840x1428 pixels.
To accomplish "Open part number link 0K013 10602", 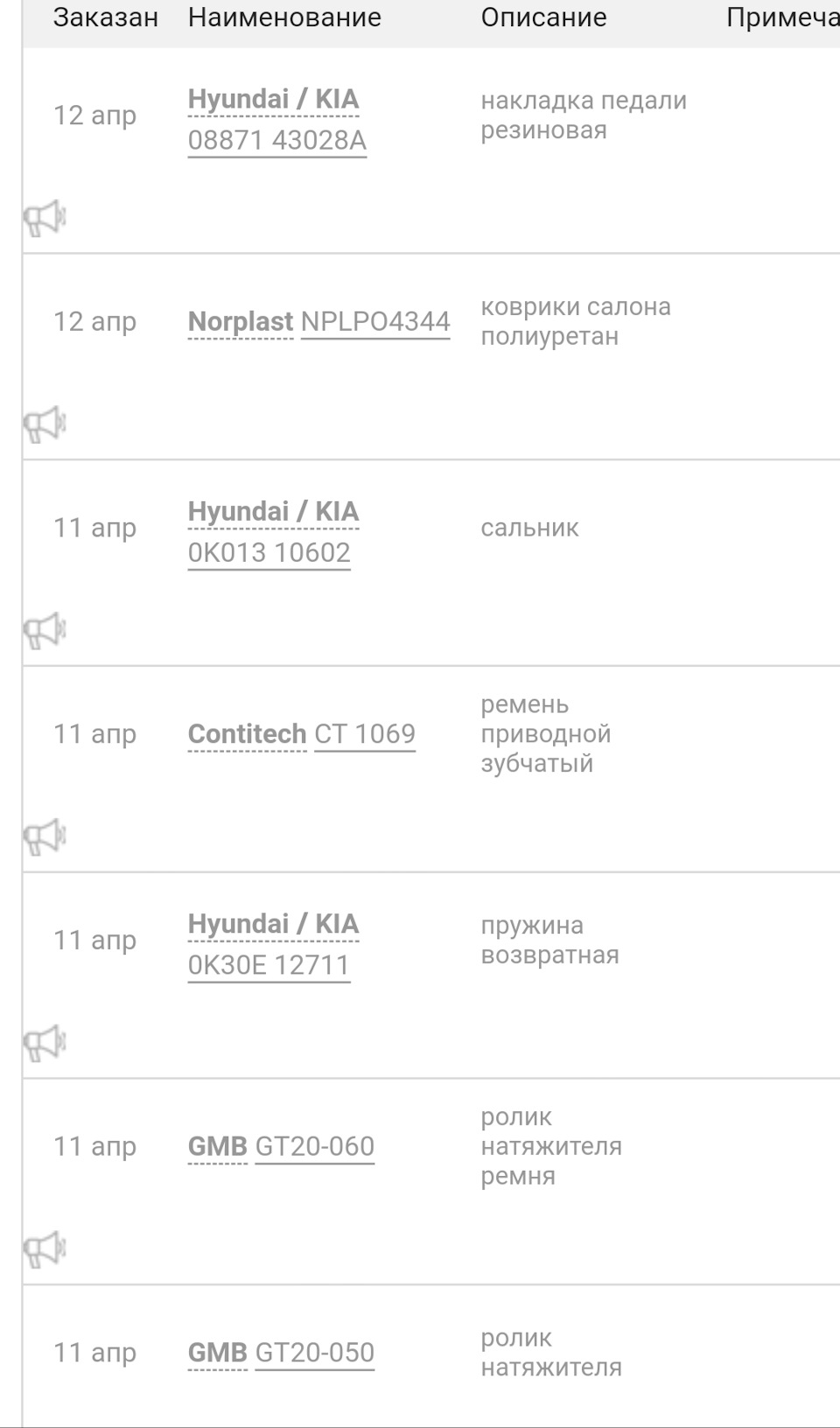I will coord(269,551).
